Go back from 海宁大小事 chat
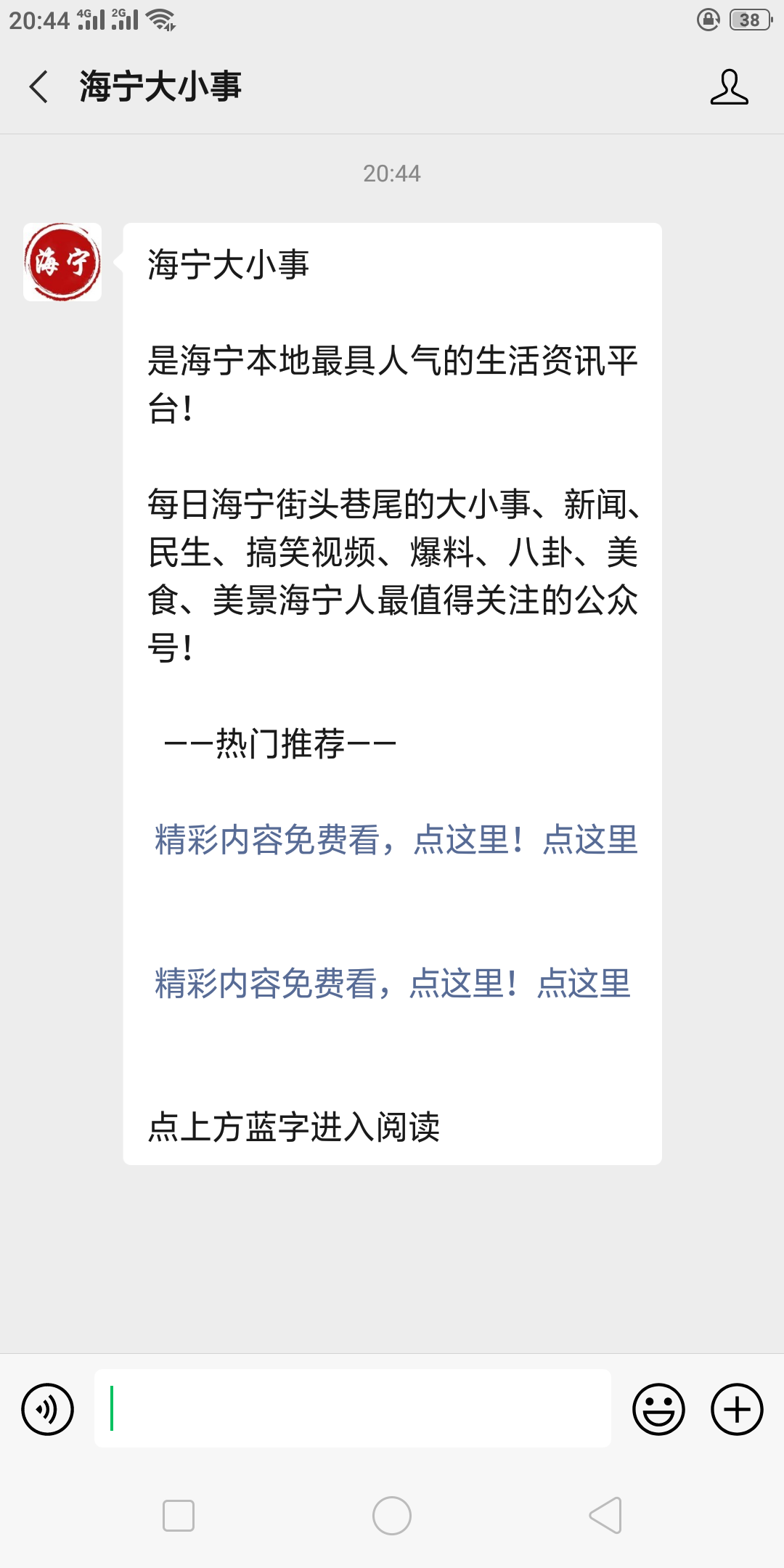The width and height of the screenshot is (784, 1568). tap(39, 87)
